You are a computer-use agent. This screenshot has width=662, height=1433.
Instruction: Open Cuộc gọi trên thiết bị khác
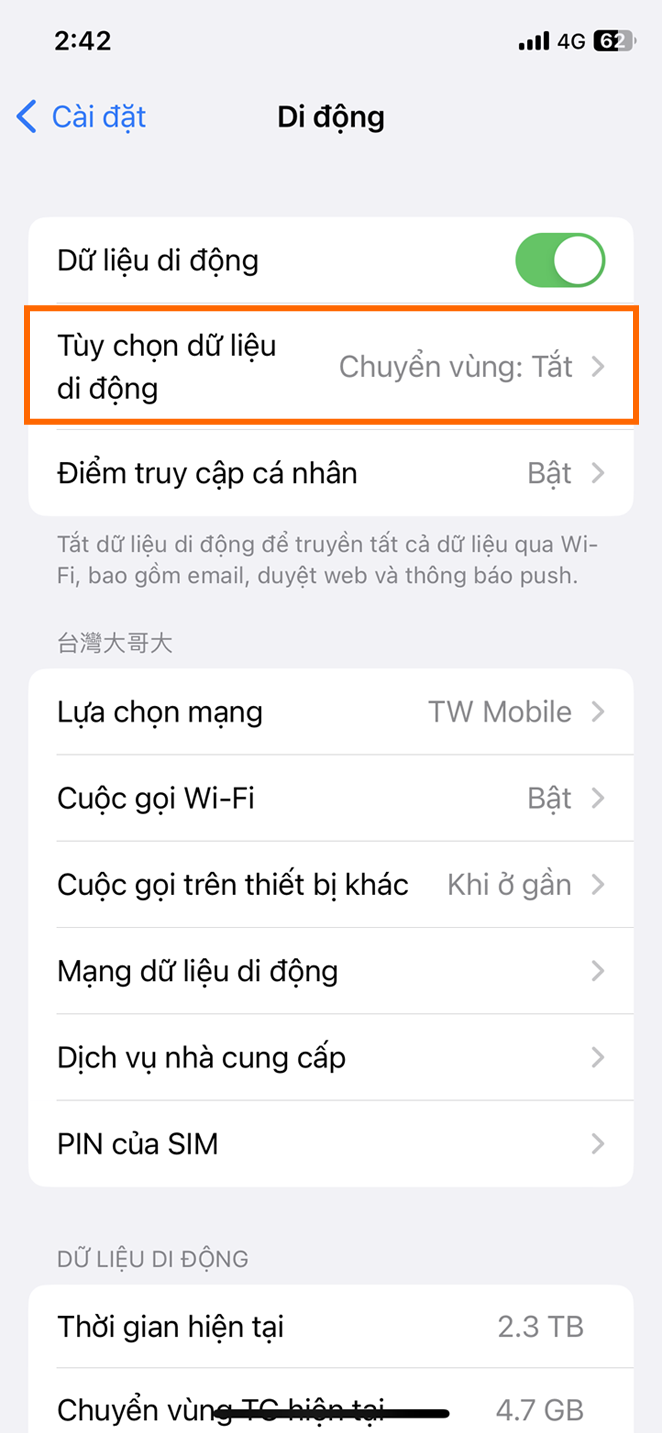pyautogui.click(x=331, y=885)
